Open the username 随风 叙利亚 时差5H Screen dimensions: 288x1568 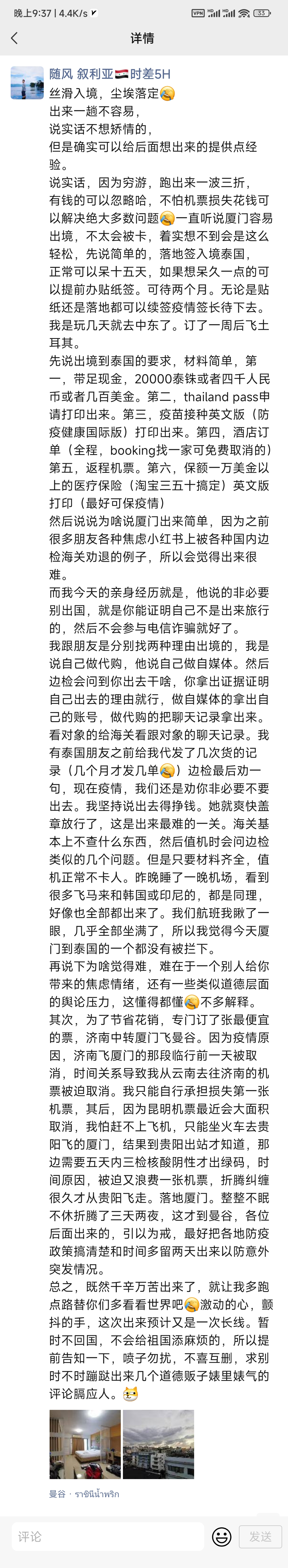point(110,74)
